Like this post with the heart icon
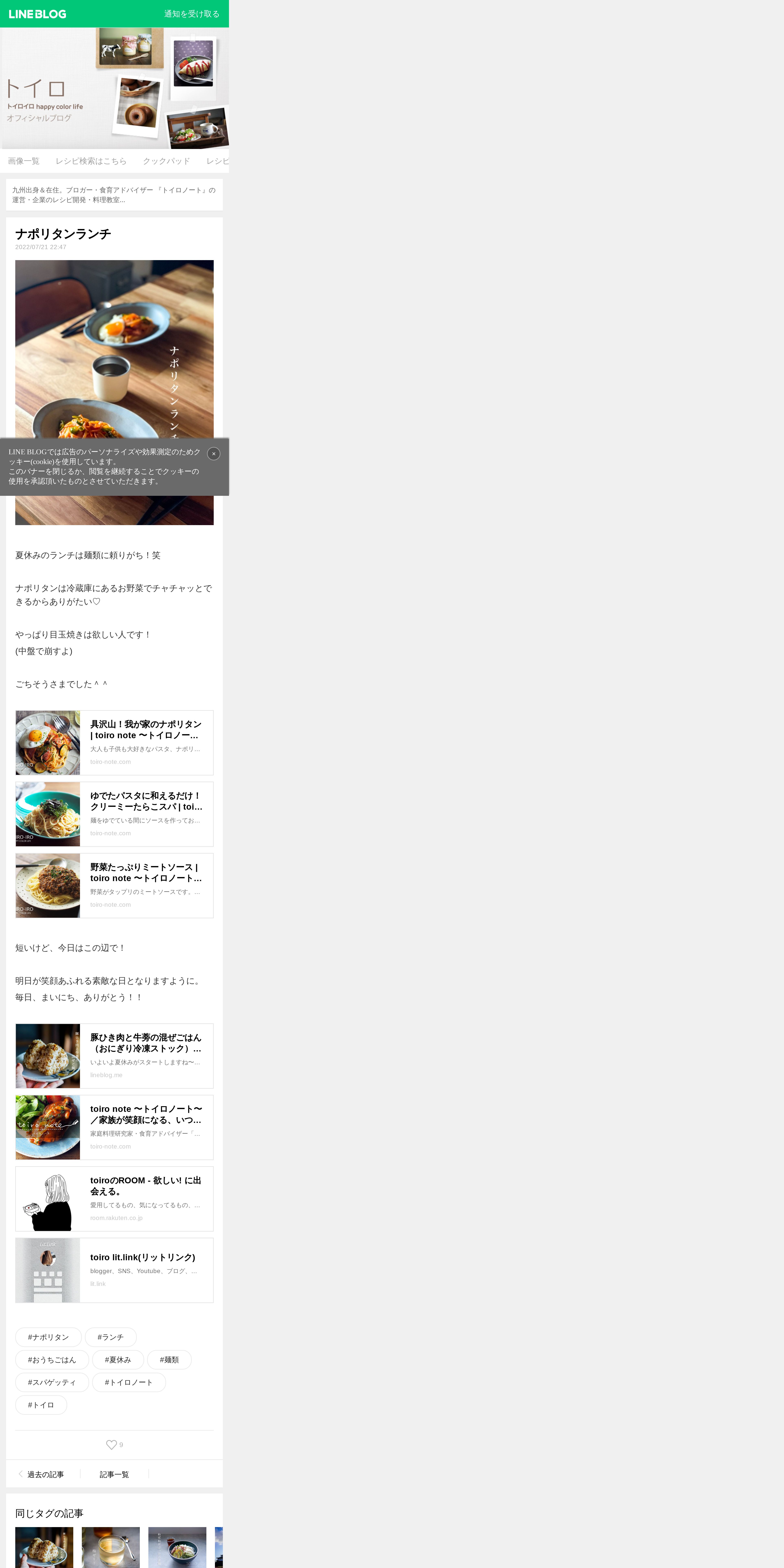784x1568 pixels. [x=111, y=1444]
